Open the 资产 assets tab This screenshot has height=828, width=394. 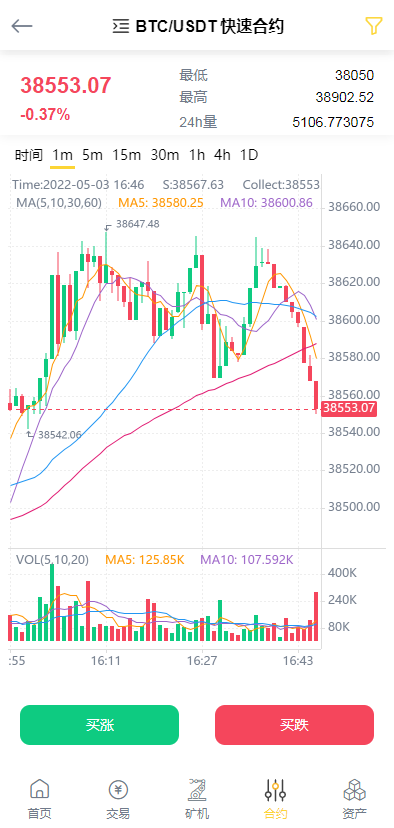click(354, 799)
